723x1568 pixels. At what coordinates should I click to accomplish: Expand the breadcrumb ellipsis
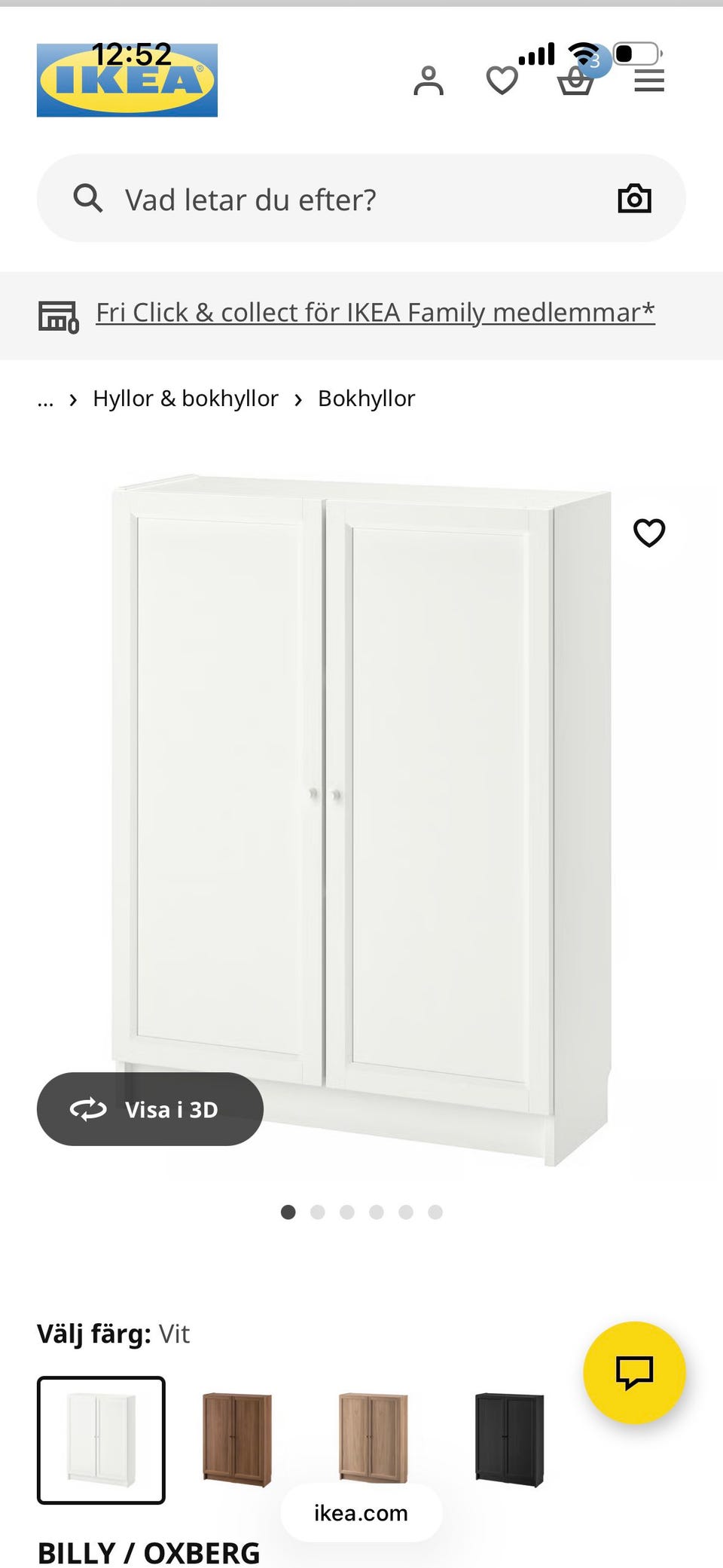tap(45, 399)
